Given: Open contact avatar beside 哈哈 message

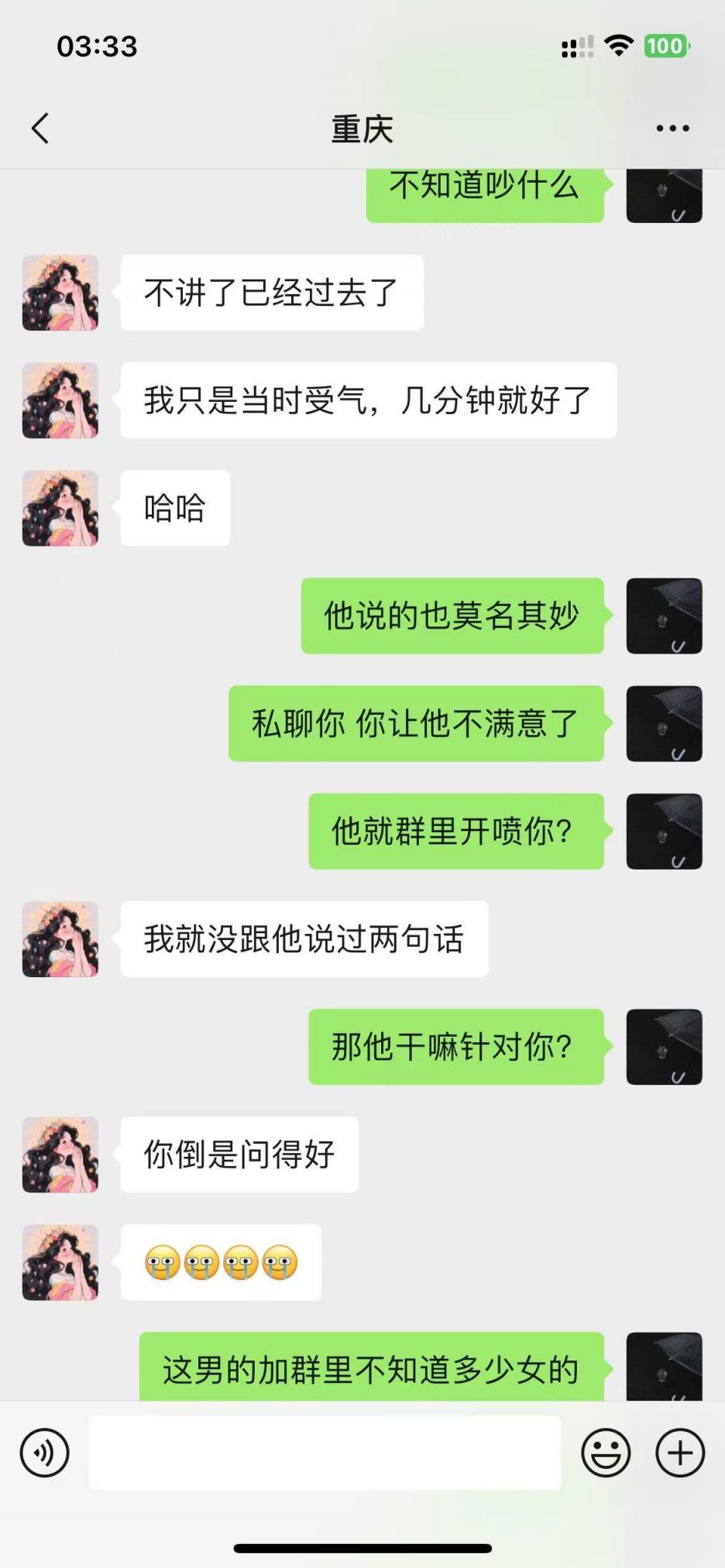Looking at the screenshot, I should 60,508.
